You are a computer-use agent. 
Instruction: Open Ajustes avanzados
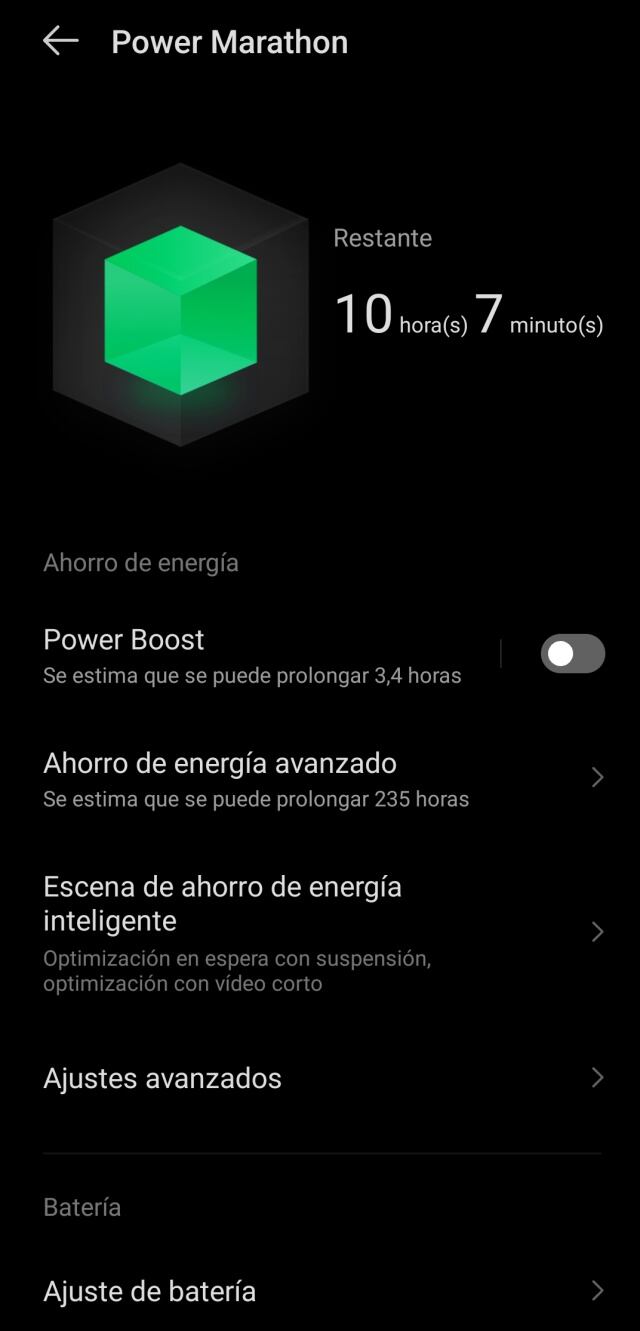[320, 1078]
